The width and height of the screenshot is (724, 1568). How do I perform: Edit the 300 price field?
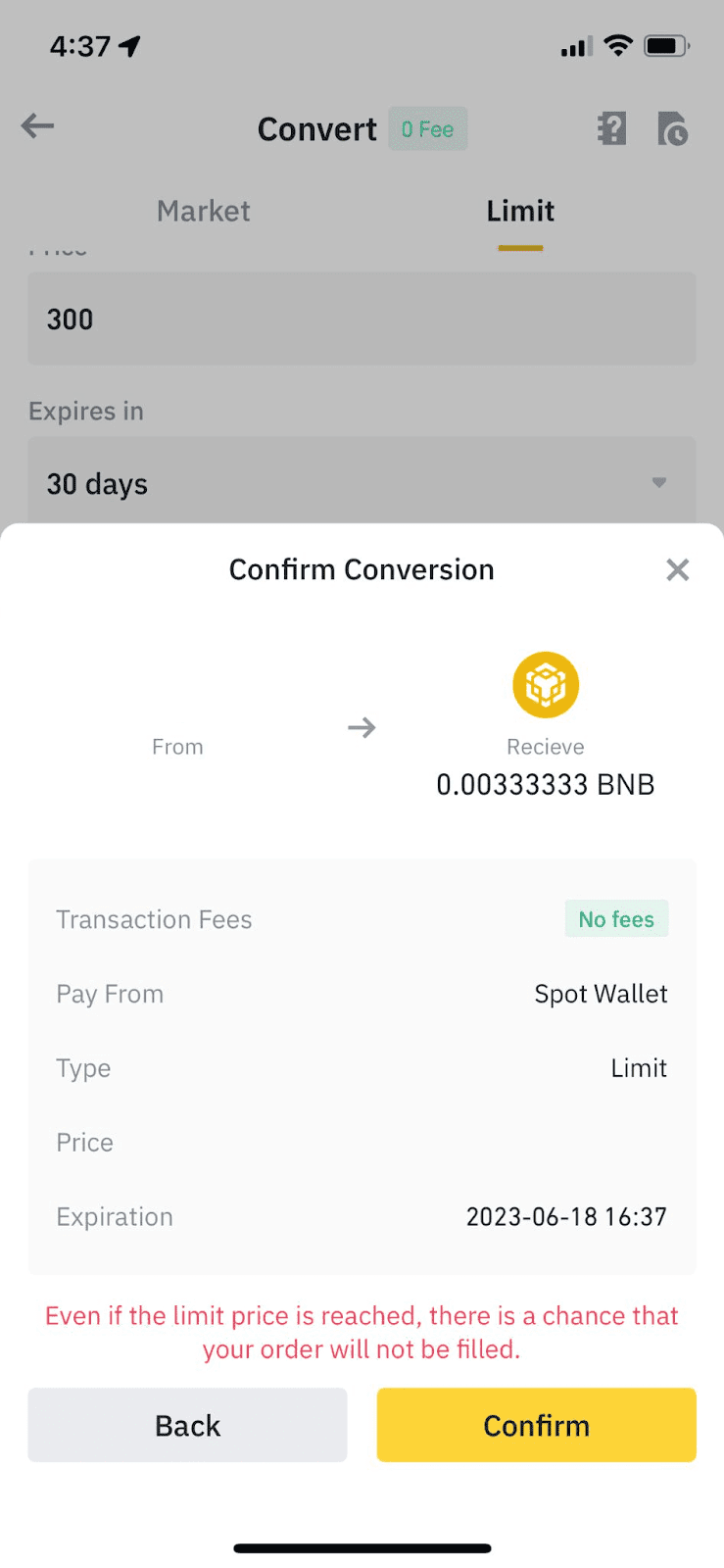tap(362, 318)
